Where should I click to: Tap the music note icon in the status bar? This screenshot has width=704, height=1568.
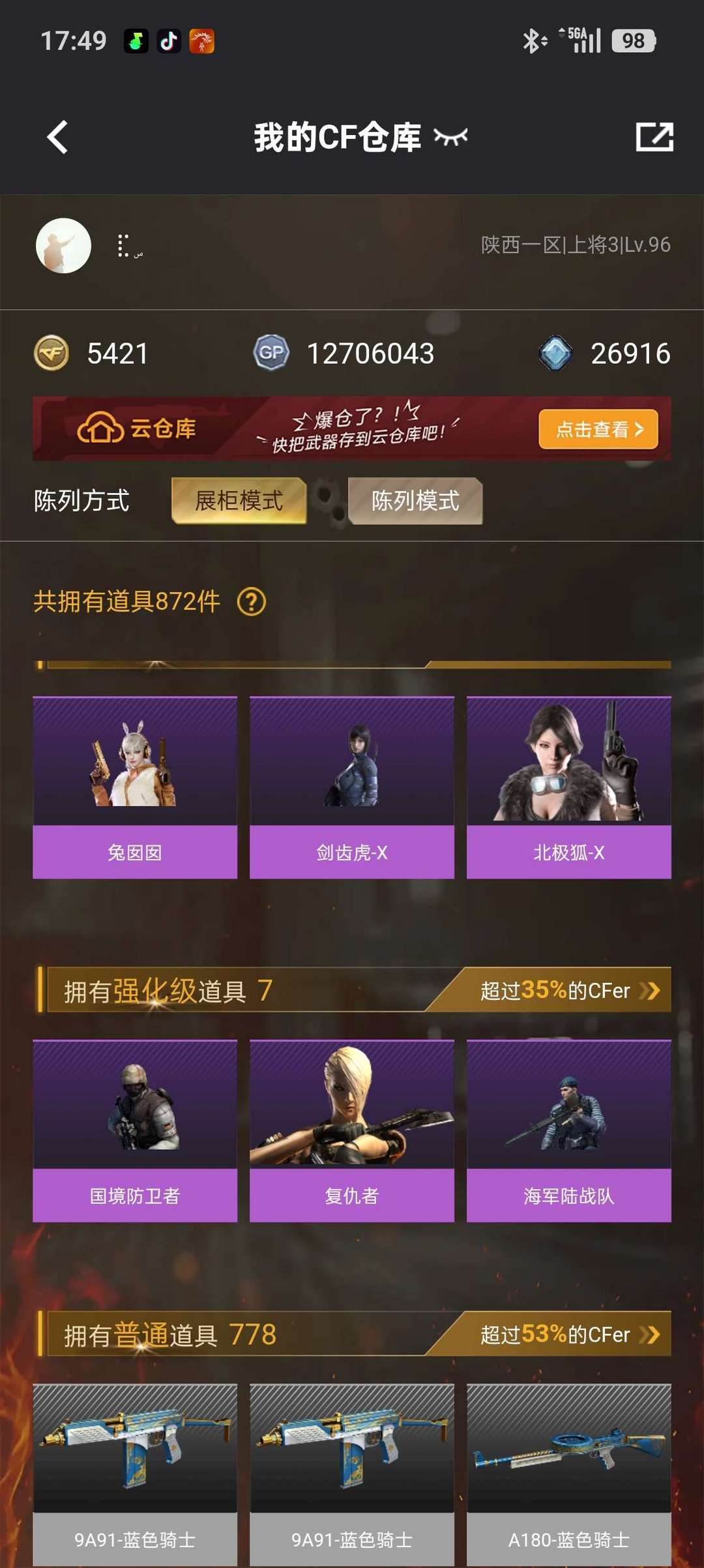pyautogui.click(x=136, y=40)
